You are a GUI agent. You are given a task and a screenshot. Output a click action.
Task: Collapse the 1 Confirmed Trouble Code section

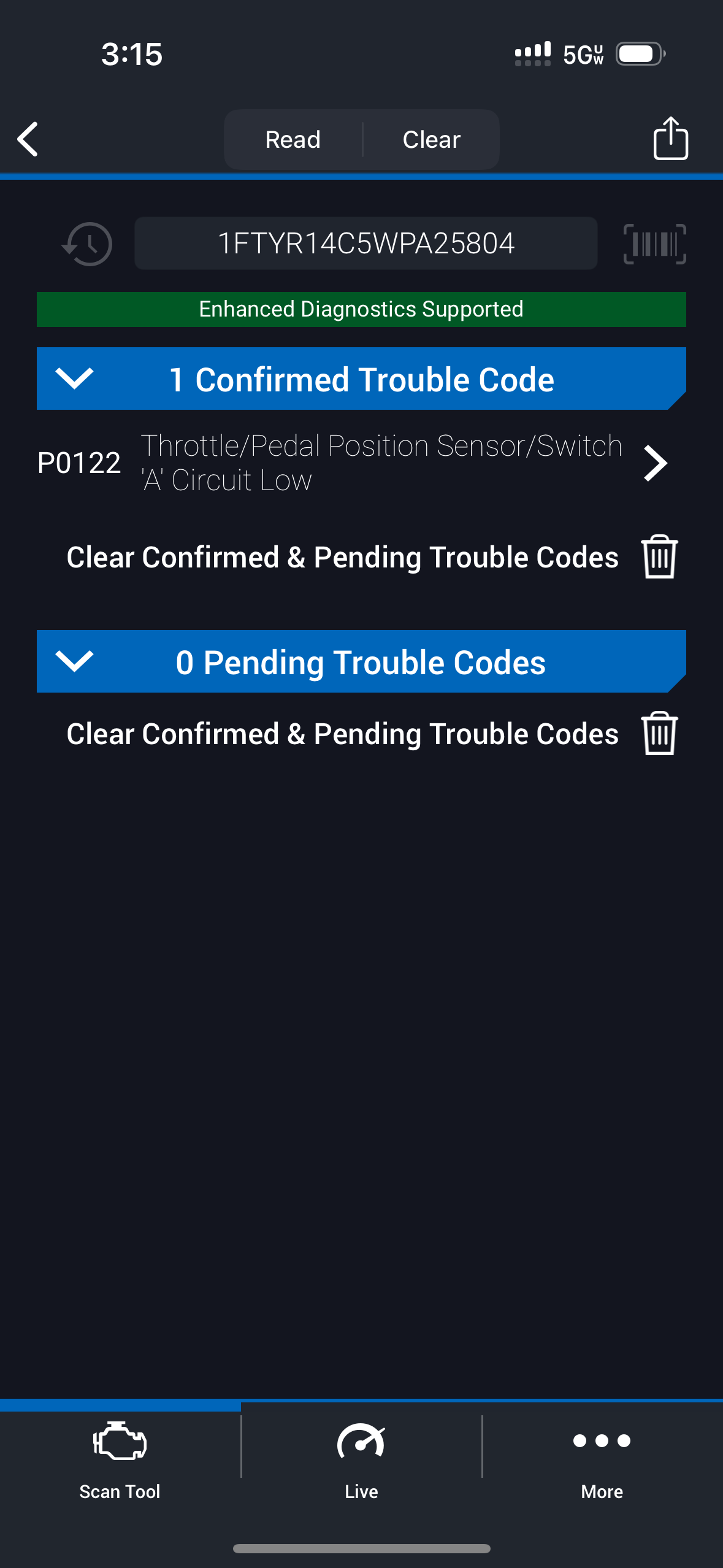pos(75,379)
